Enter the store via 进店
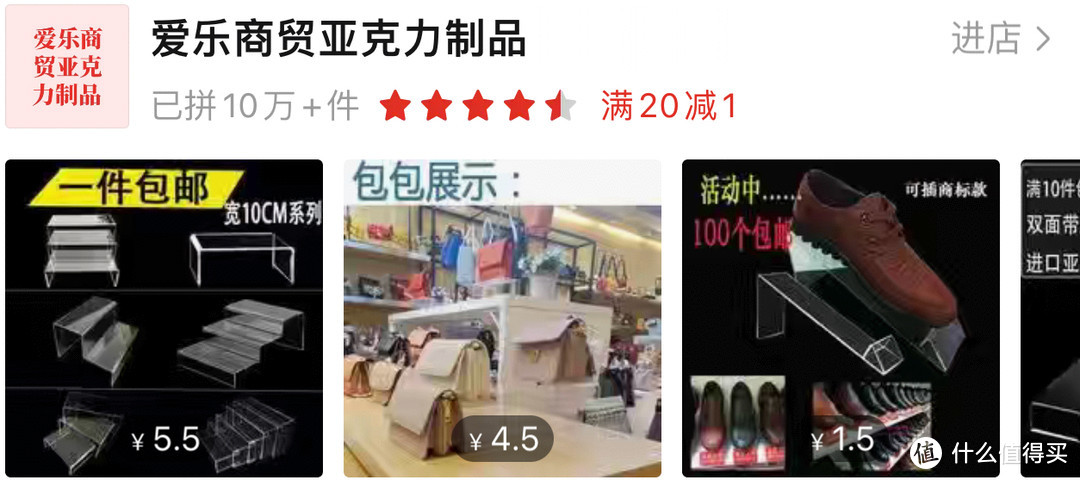 point(1000,40)
